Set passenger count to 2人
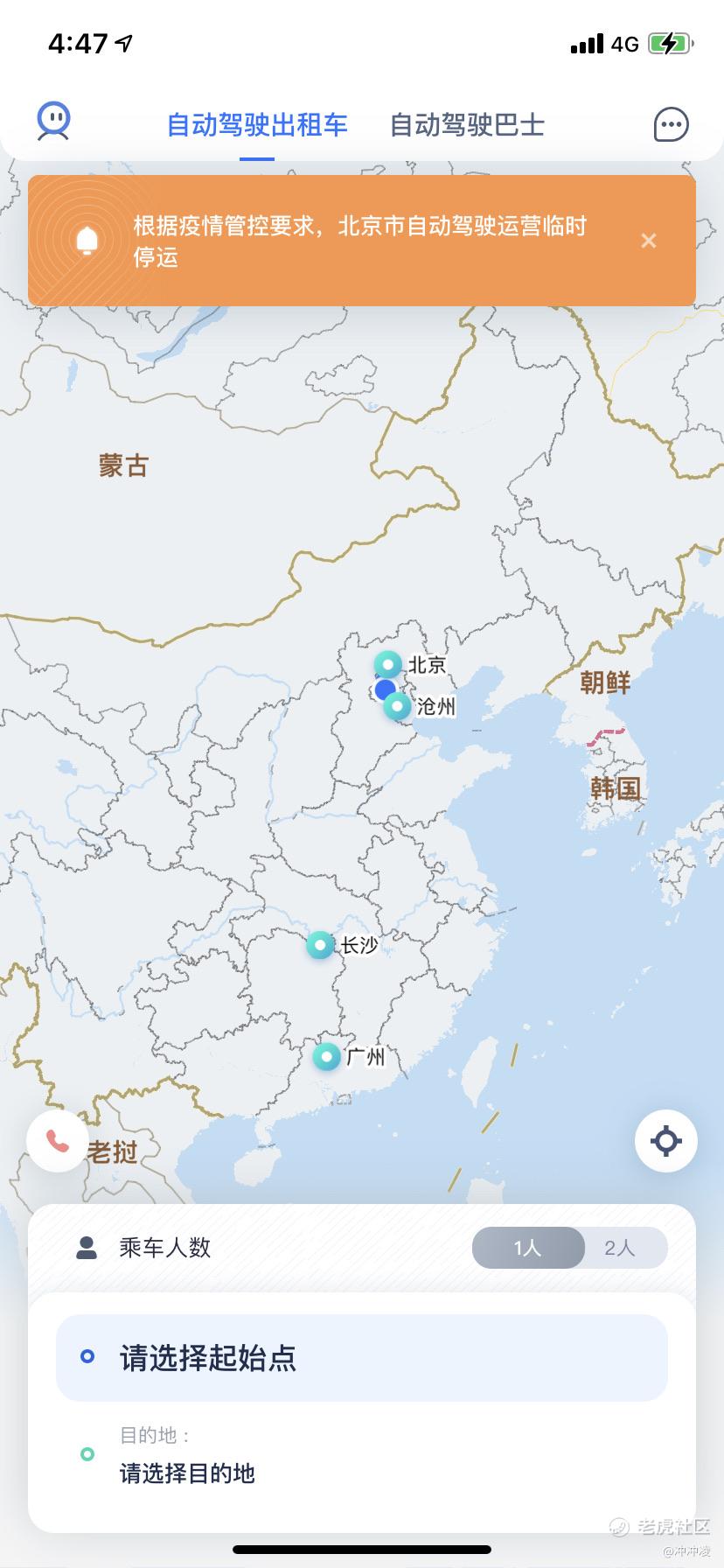This screenshot has width=724, height=1568. [x=619, y=1248]
